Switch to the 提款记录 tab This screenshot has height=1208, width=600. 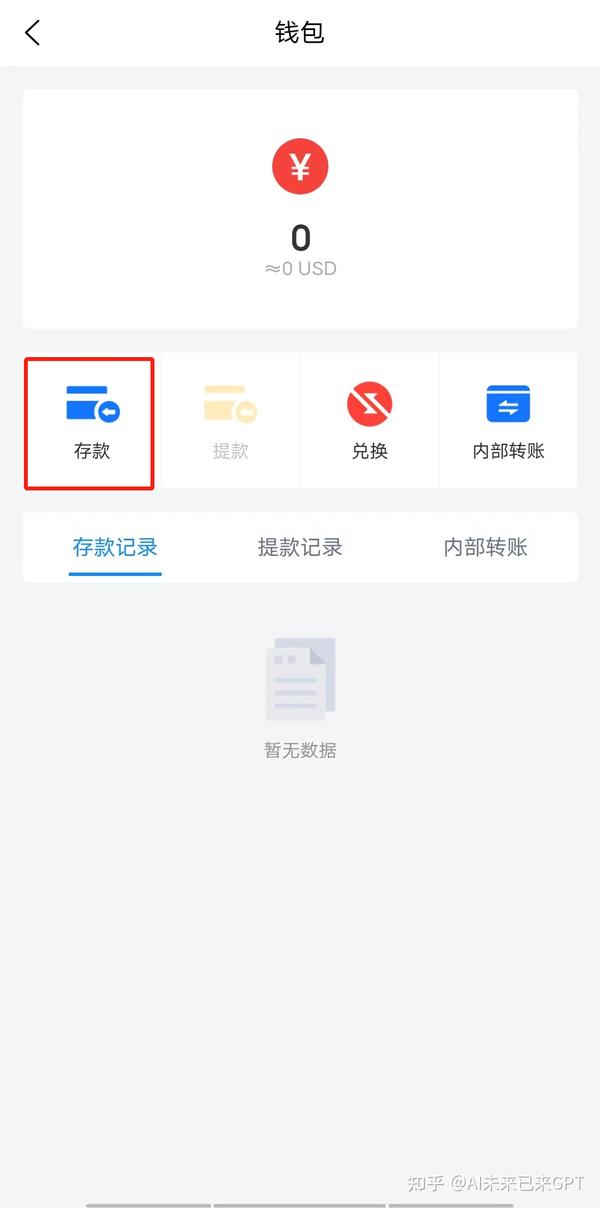pyautogui.click(x=300, y=547)
